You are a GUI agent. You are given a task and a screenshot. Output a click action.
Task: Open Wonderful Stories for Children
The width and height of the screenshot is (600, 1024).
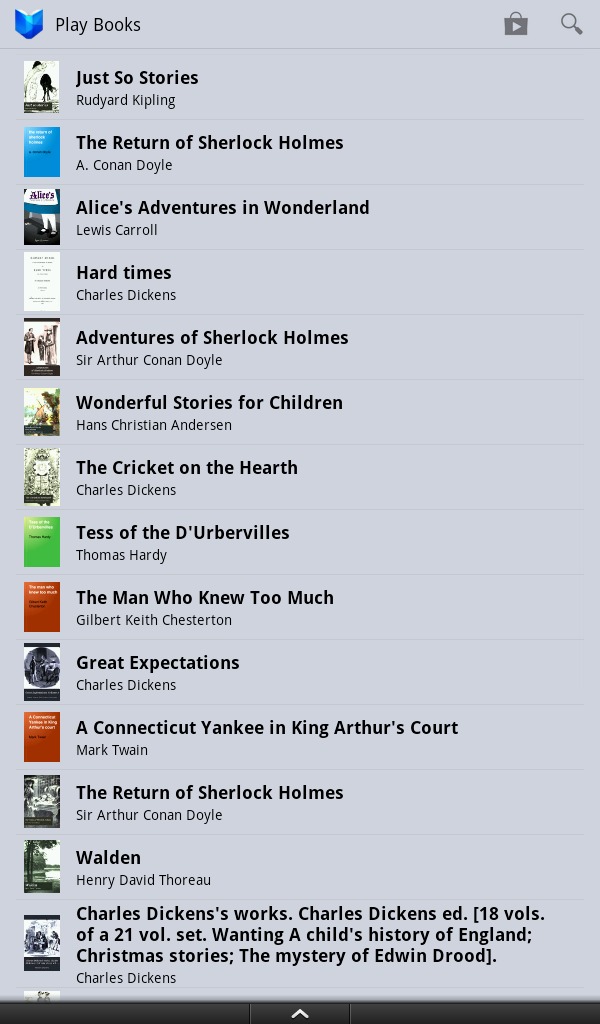(300, 412)
